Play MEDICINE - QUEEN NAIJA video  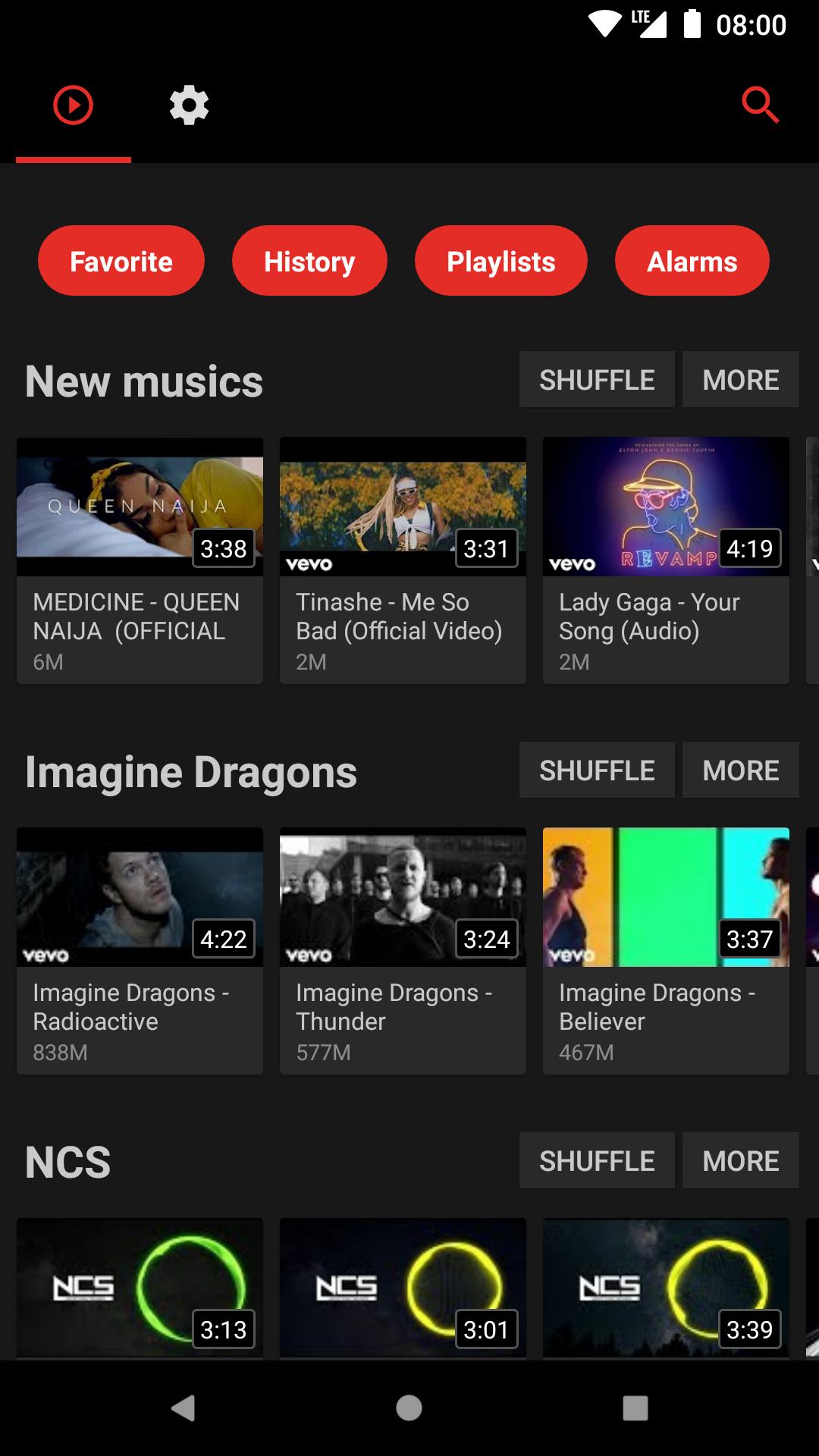140,560
